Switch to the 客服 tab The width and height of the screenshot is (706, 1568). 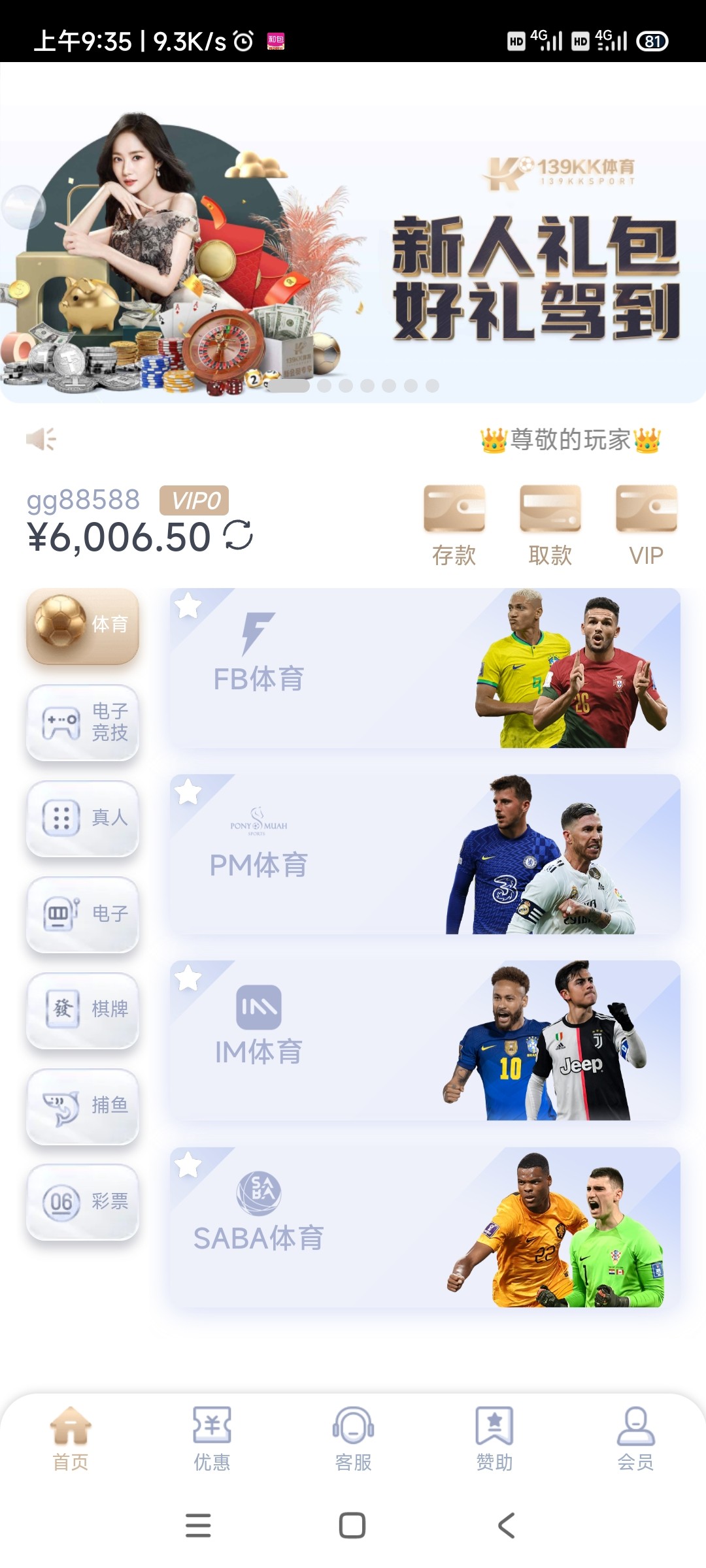353,1439
